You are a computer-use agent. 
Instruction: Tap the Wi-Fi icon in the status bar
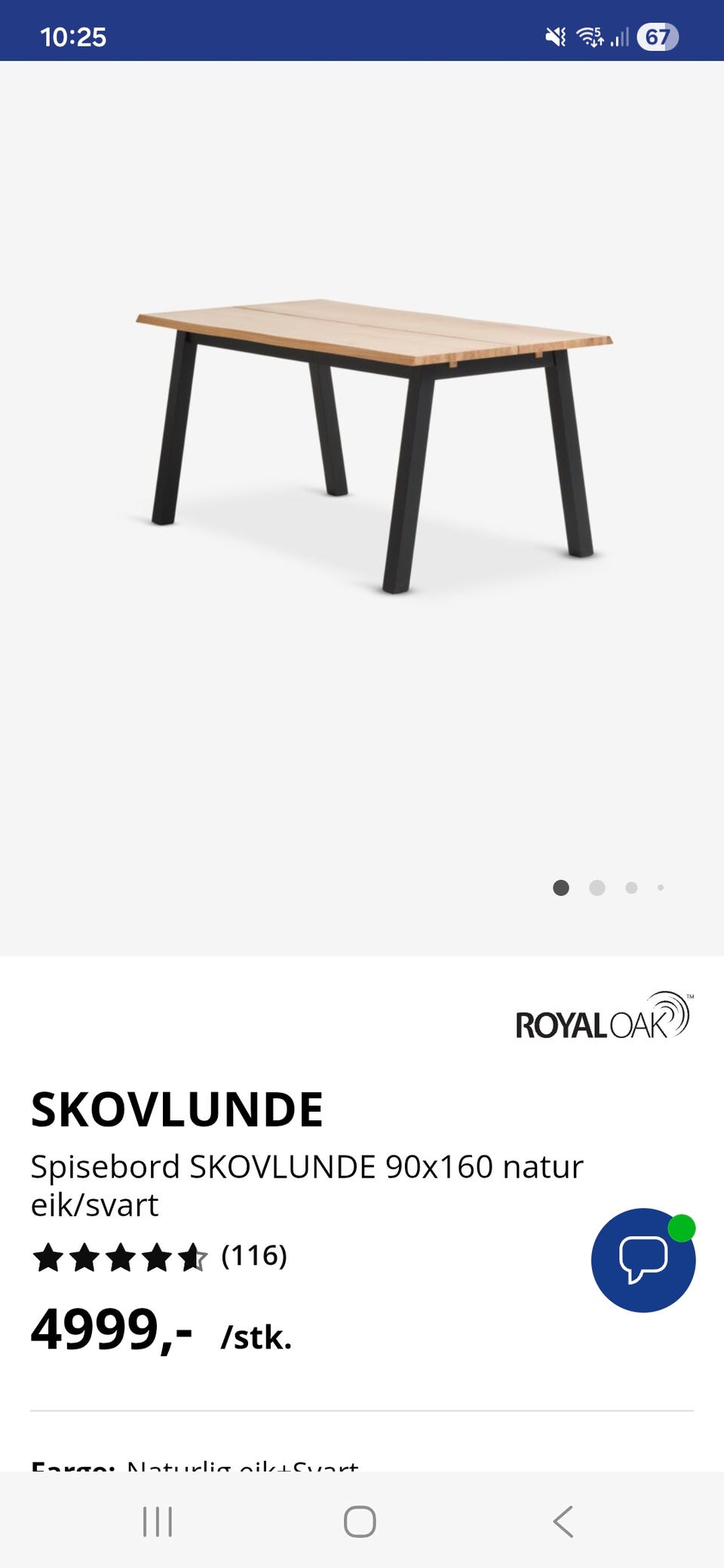click(x=591, y=36)
